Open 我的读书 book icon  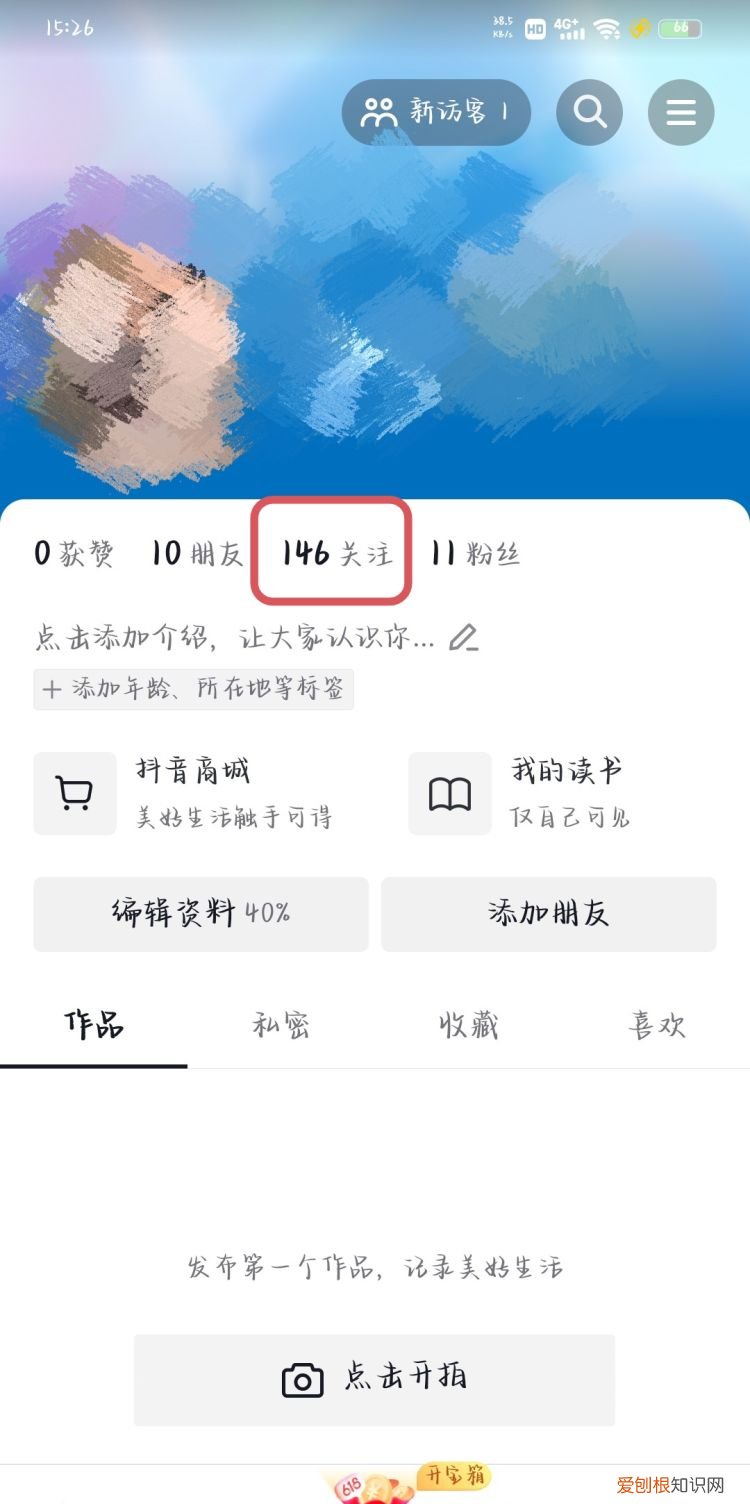(x=449, y=792)
